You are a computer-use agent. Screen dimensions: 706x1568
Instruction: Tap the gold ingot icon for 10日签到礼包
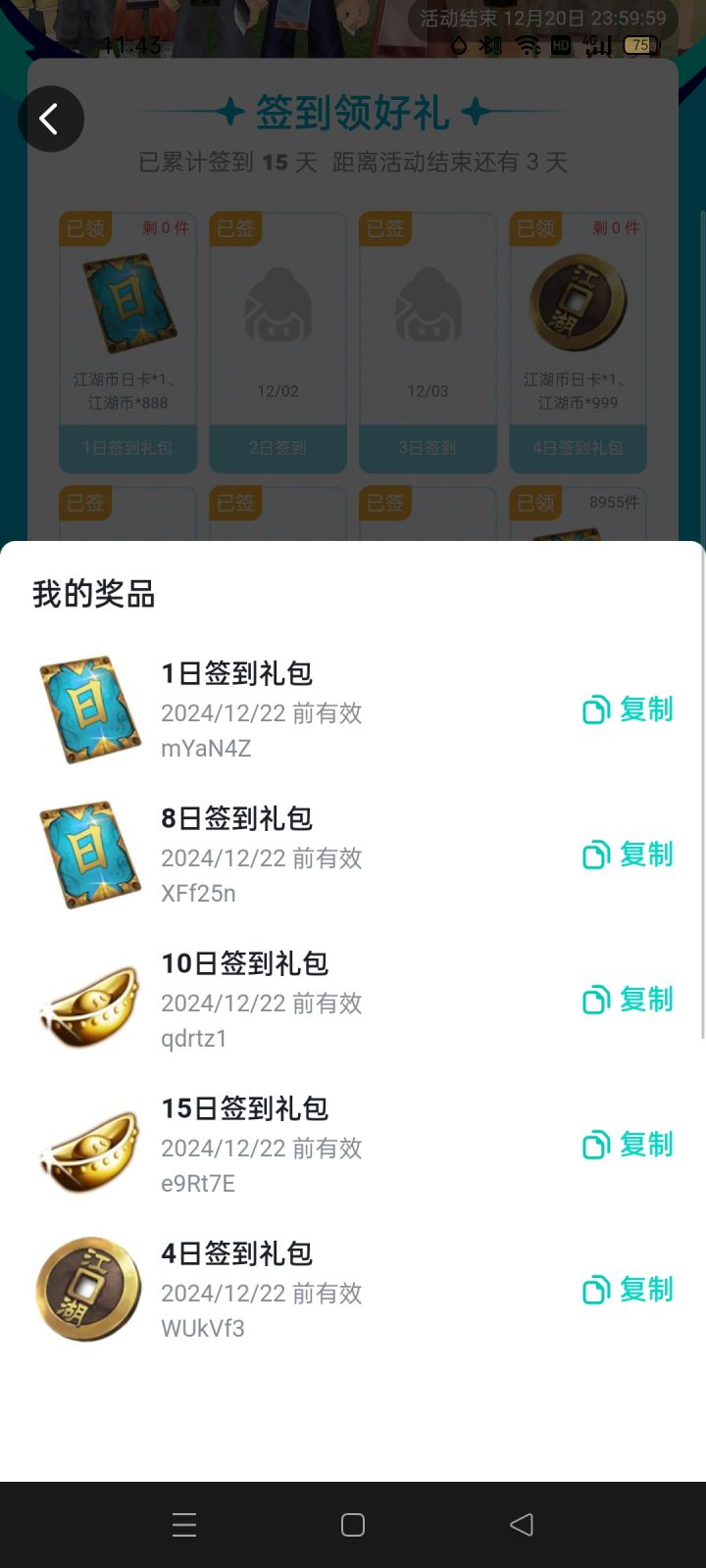click(88, 999)
